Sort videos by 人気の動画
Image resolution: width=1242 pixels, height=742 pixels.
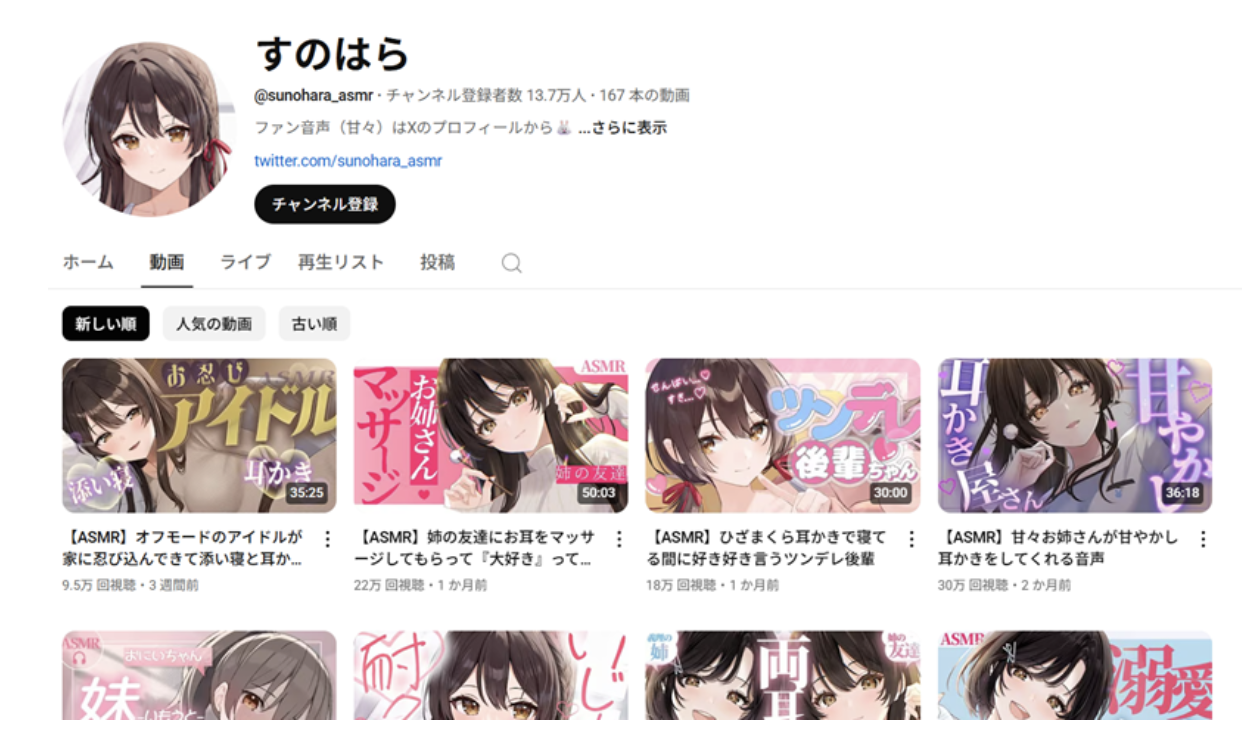pos(214,324)
